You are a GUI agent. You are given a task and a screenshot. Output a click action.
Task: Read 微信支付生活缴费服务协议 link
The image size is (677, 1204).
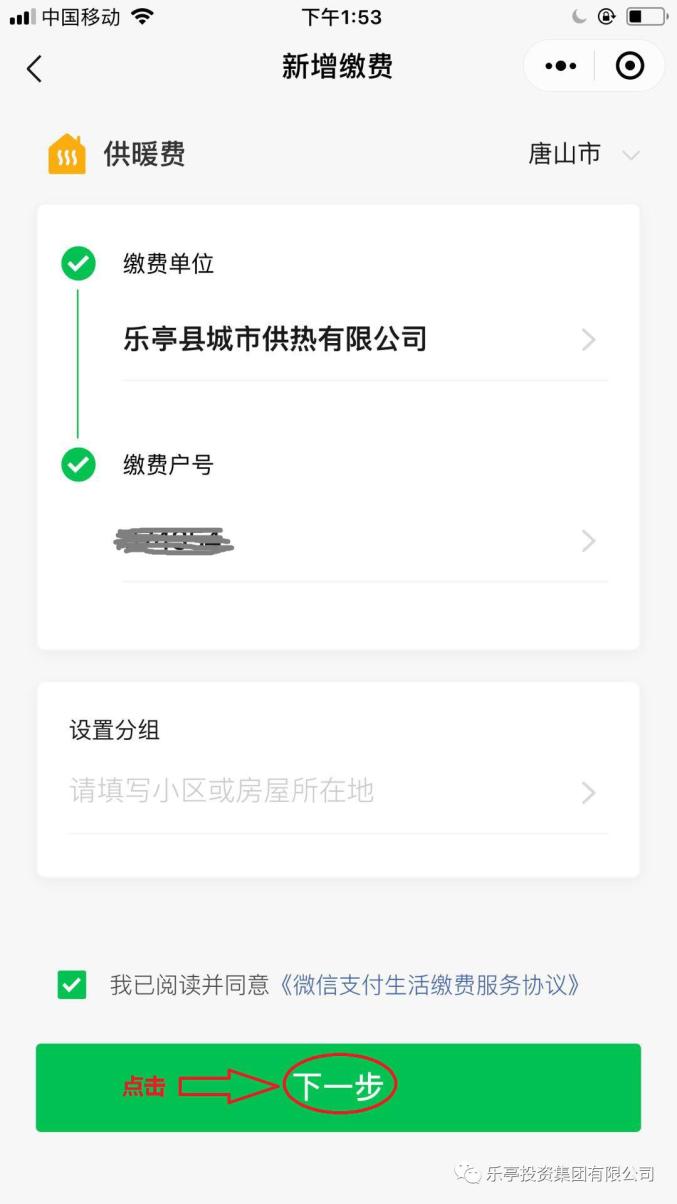429,985
